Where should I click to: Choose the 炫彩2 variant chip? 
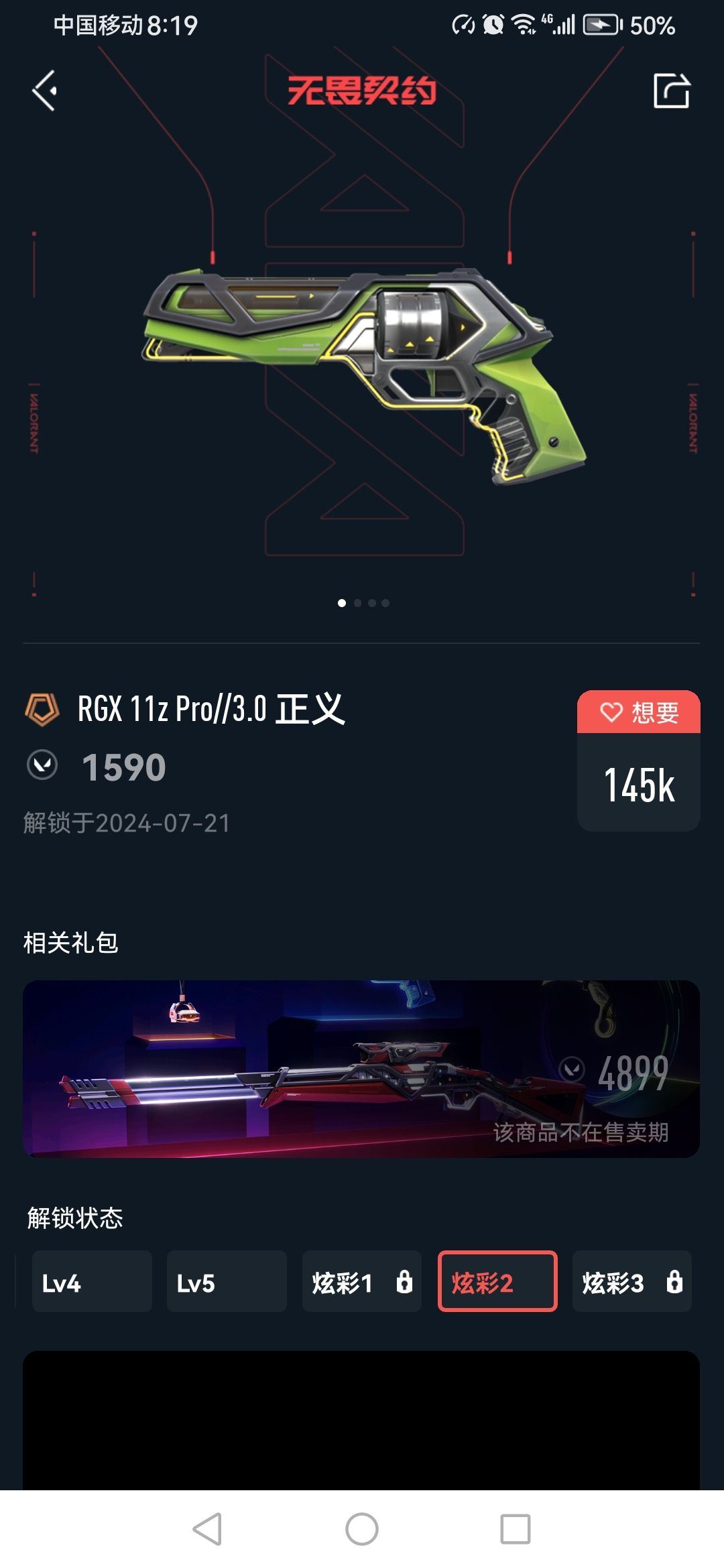coord(497,1281)
